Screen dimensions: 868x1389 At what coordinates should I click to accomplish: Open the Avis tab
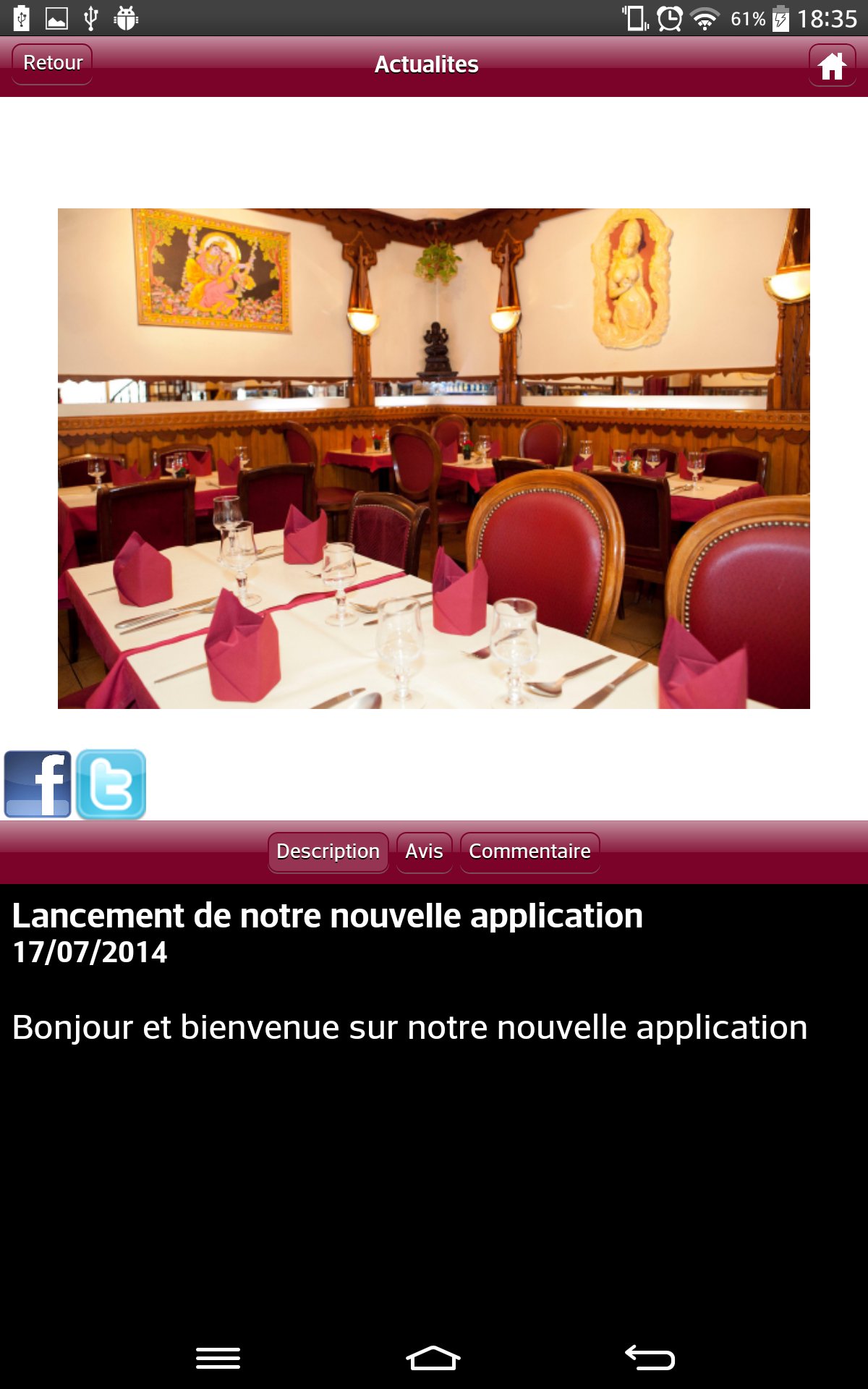[x=424, y=852]
